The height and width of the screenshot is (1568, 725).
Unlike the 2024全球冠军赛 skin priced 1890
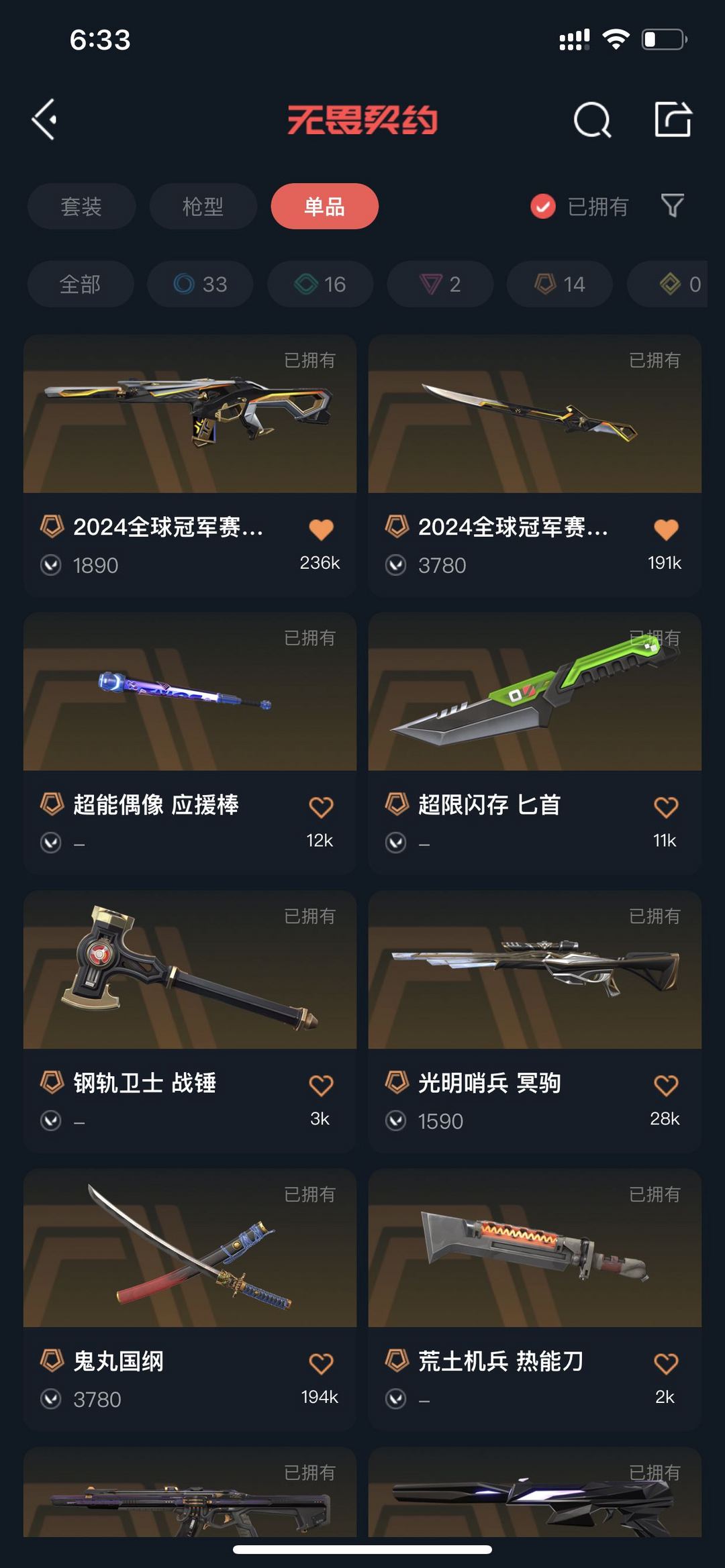tap(321, 529)
